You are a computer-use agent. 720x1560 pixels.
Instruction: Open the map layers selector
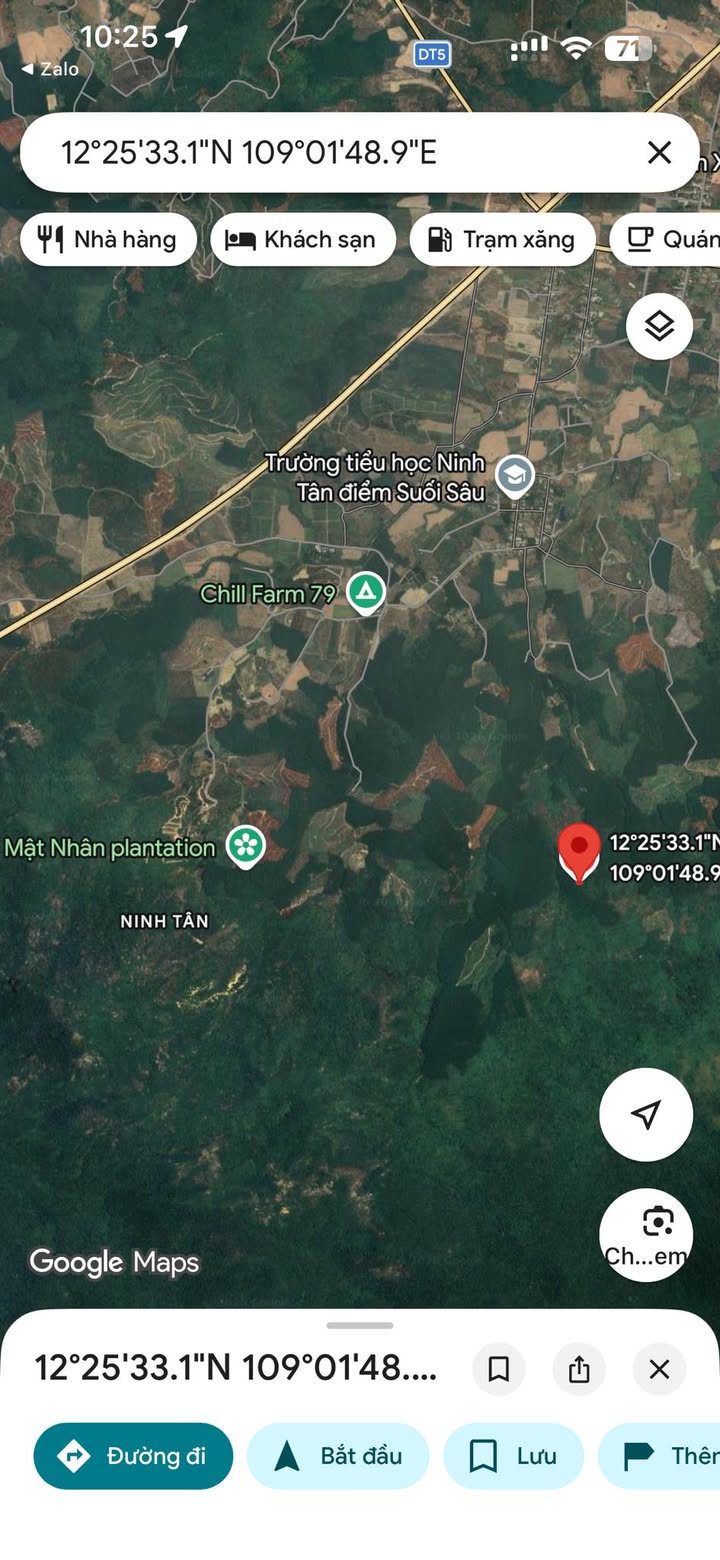tap(659, 326)
